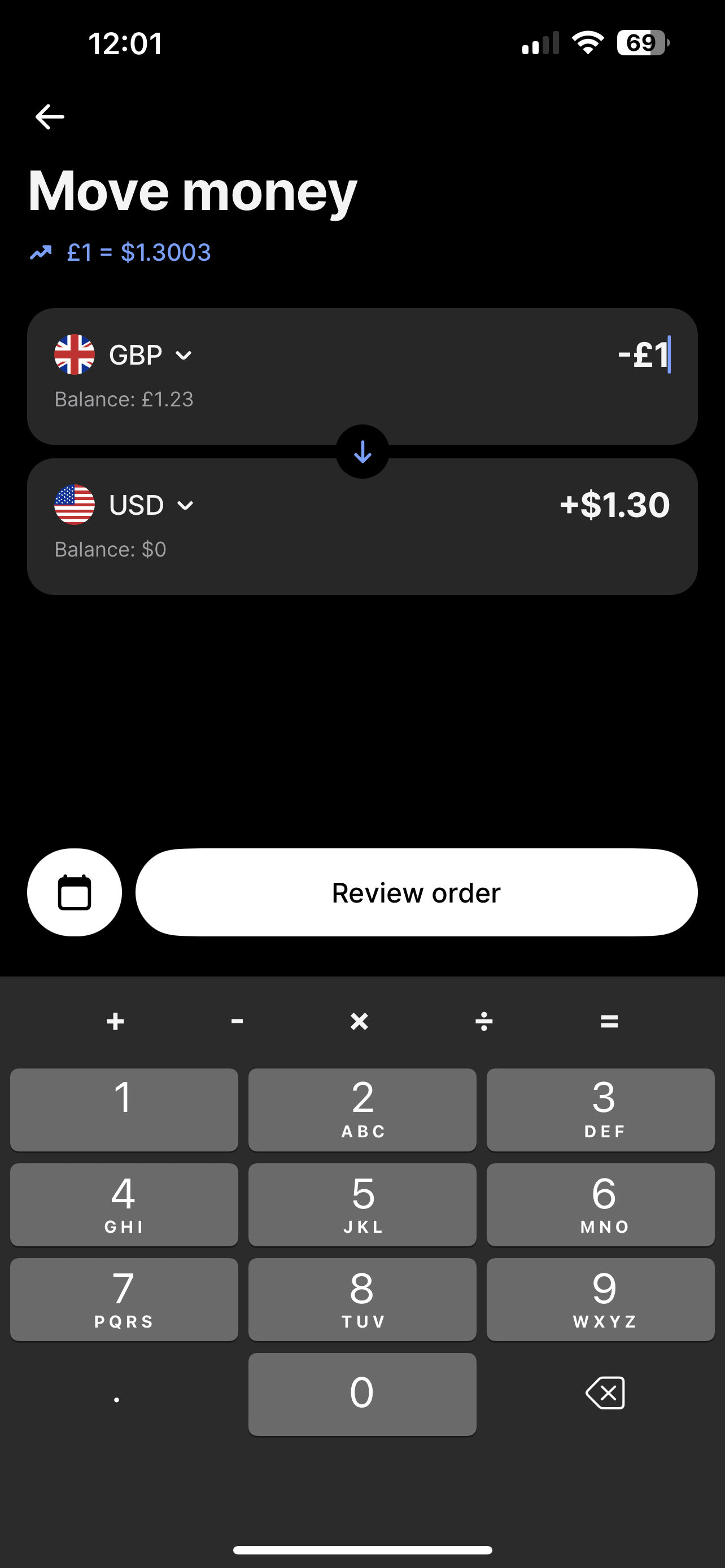Enter digit 5 on the keypad
Image resolution: width=725 pixels, height=1568 pixels.
click(x=362, y=1205)
